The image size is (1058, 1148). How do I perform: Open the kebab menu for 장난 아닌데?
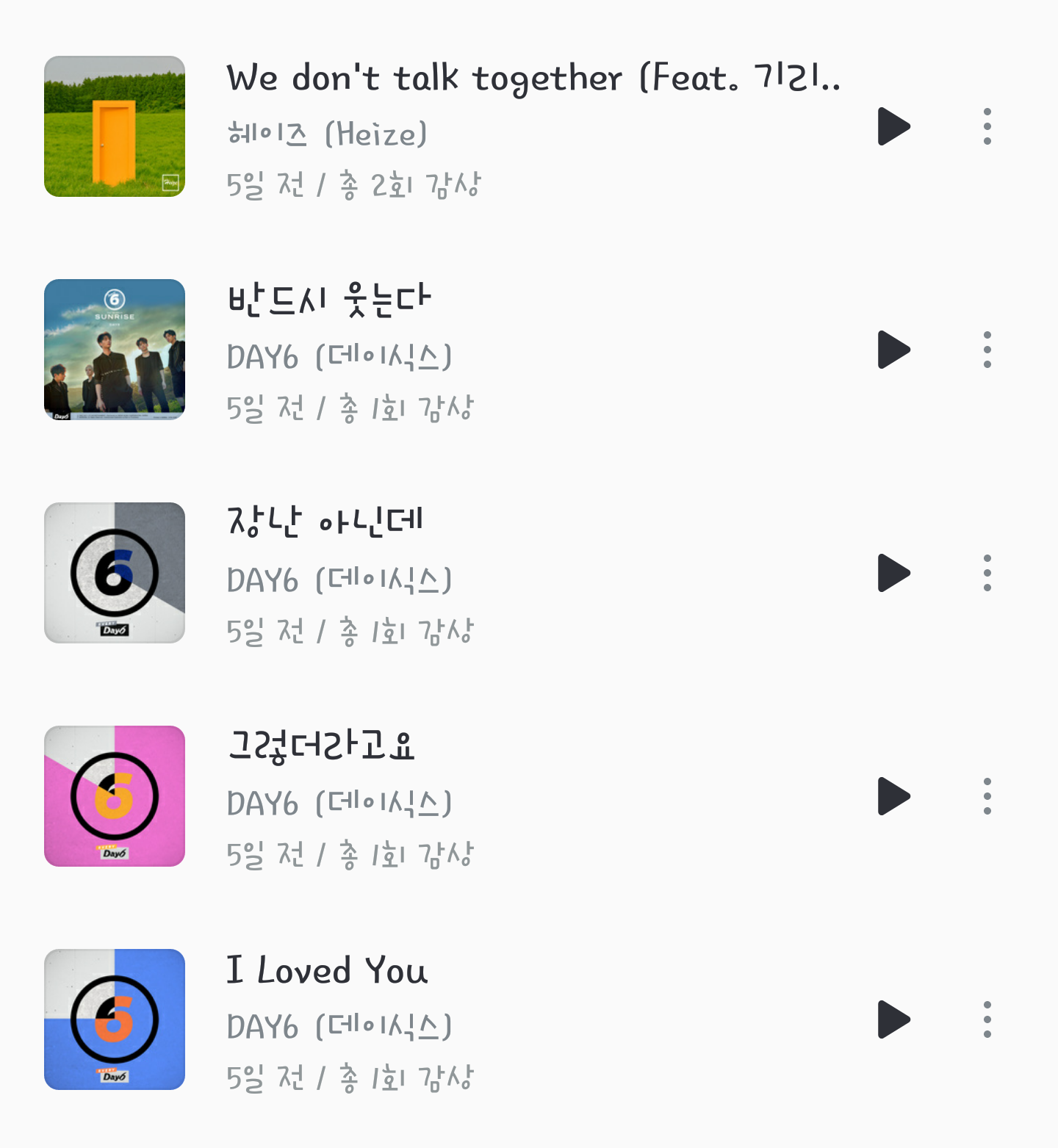tap(988, 574)
